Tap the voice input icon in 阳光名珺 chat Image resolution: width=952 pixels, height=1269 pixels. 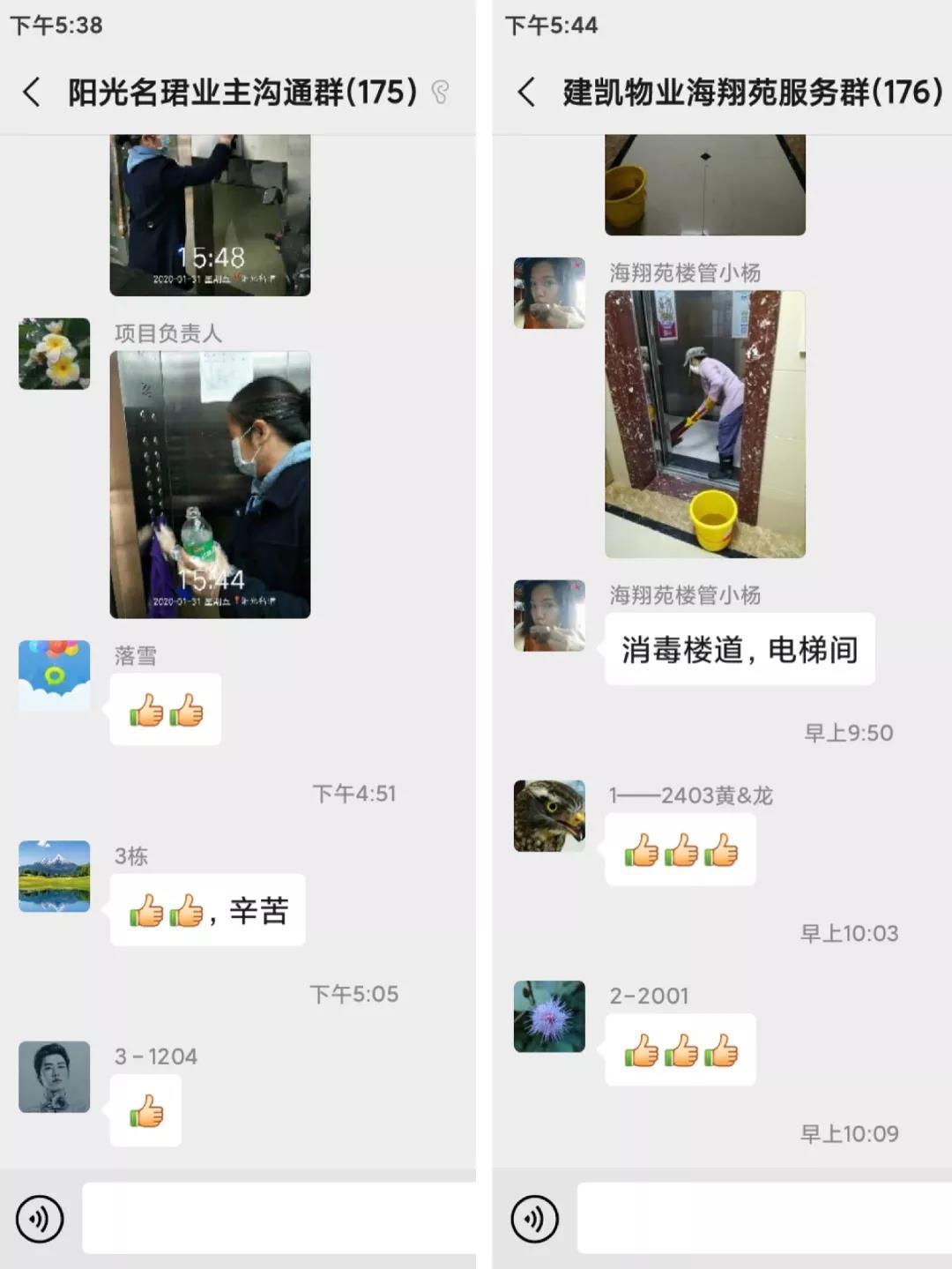point(38,1219)
